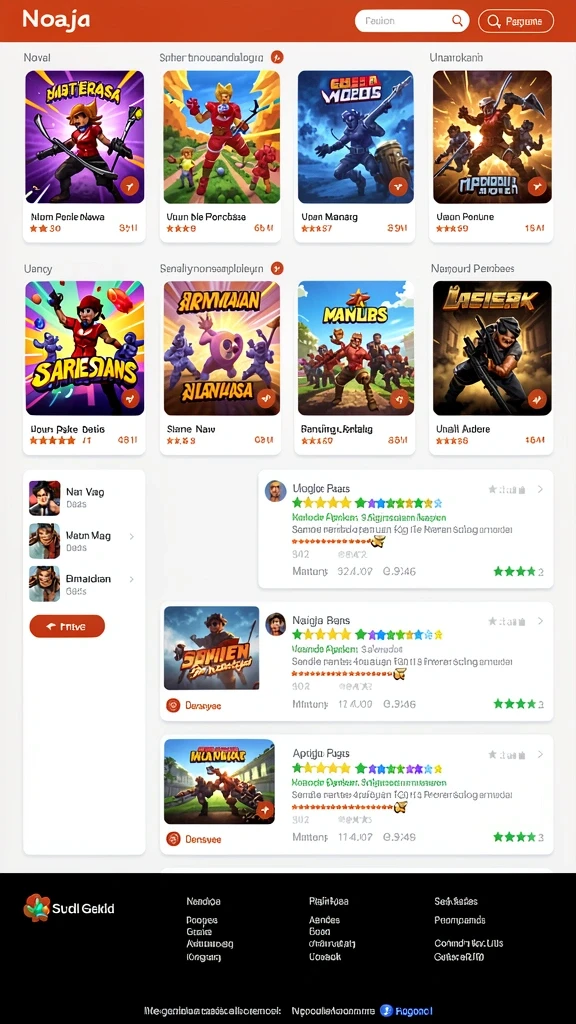
Task: Open the Nlom Penle Nawa game card
Action: tap(84, 155)
